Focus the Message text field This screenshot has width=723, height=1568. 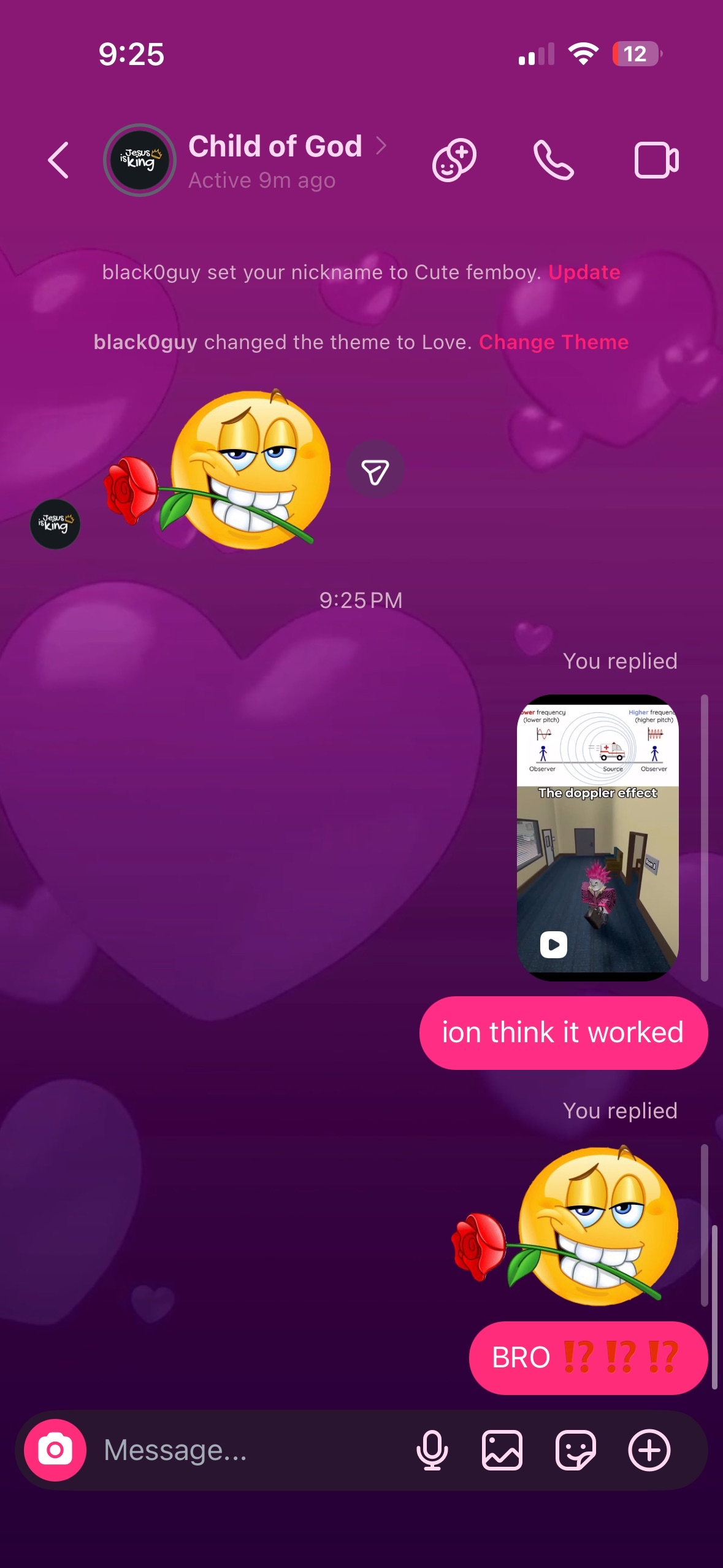pyautogui.click(x=245, y=1450)
